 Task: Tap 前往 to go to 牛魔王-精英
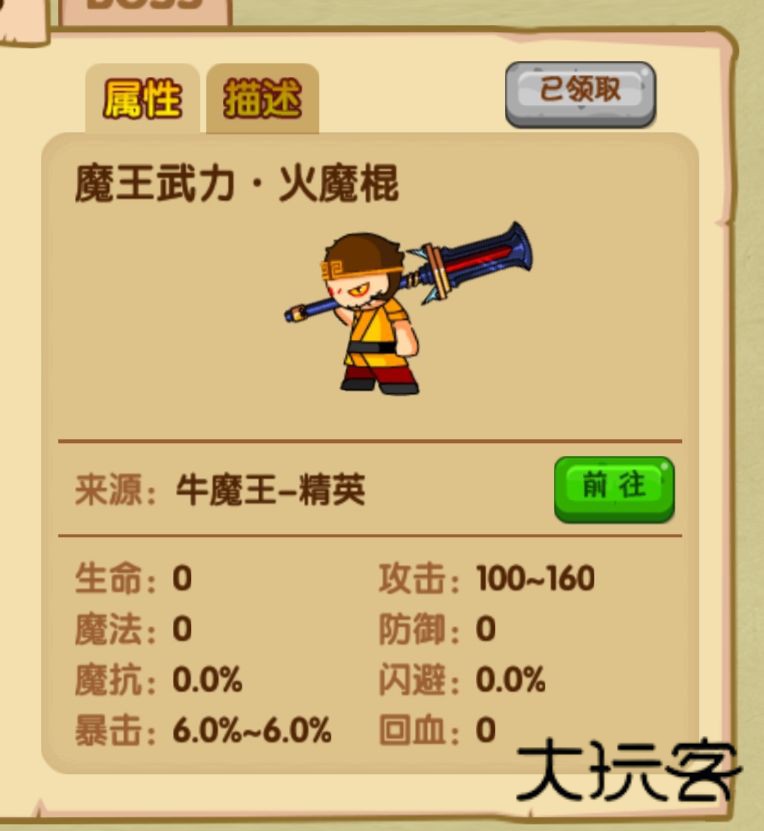(x=614, y=488)
